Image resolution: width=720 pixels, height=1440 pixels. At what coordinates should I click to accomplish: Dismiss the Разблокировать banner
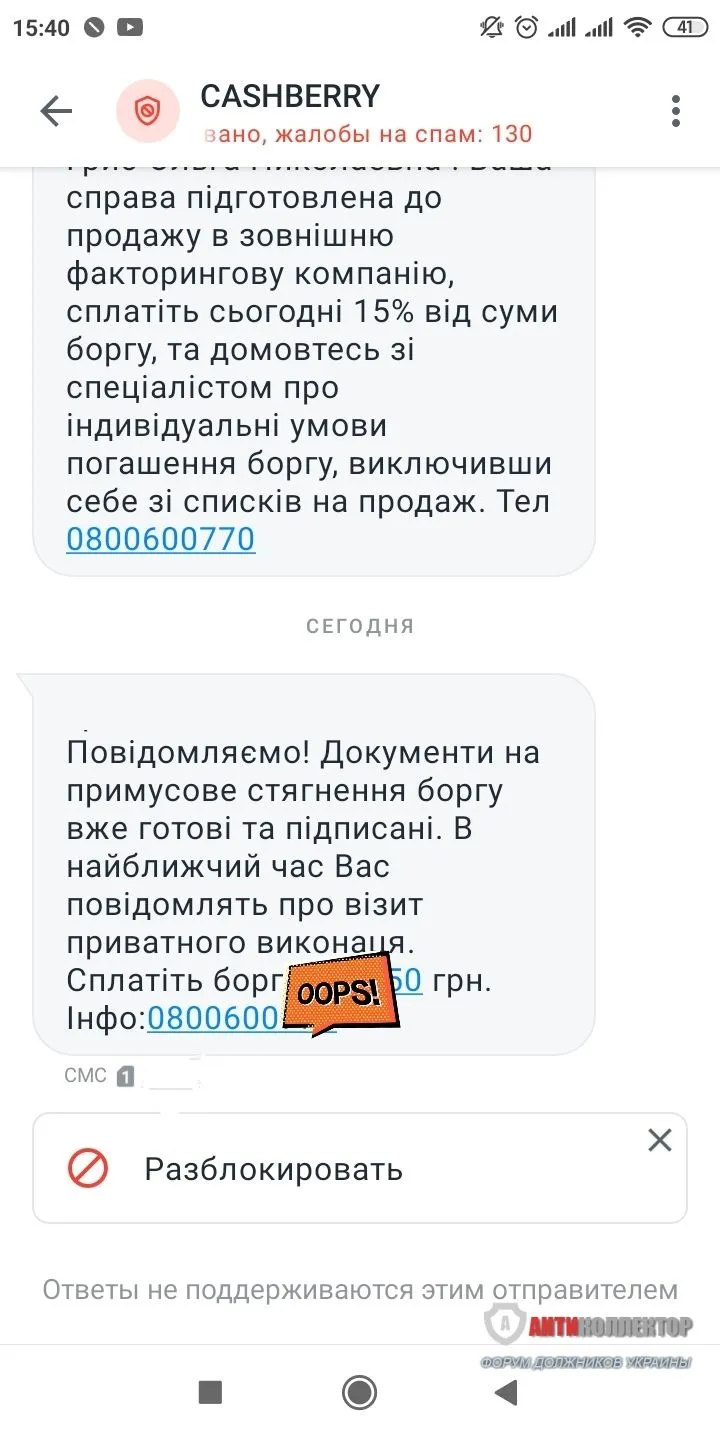(x=659, y=1140)
